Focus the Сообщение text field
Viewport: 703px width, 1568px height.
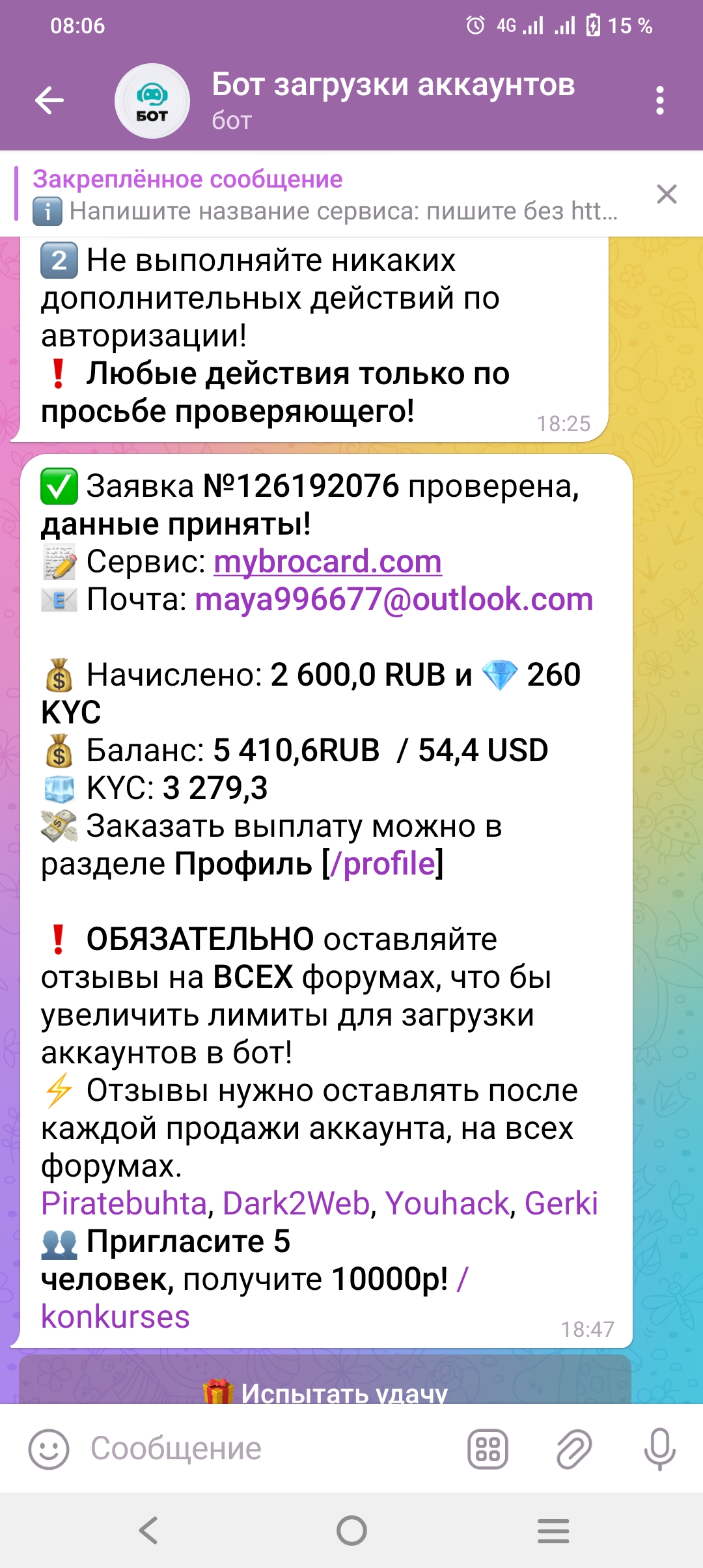260,1449
